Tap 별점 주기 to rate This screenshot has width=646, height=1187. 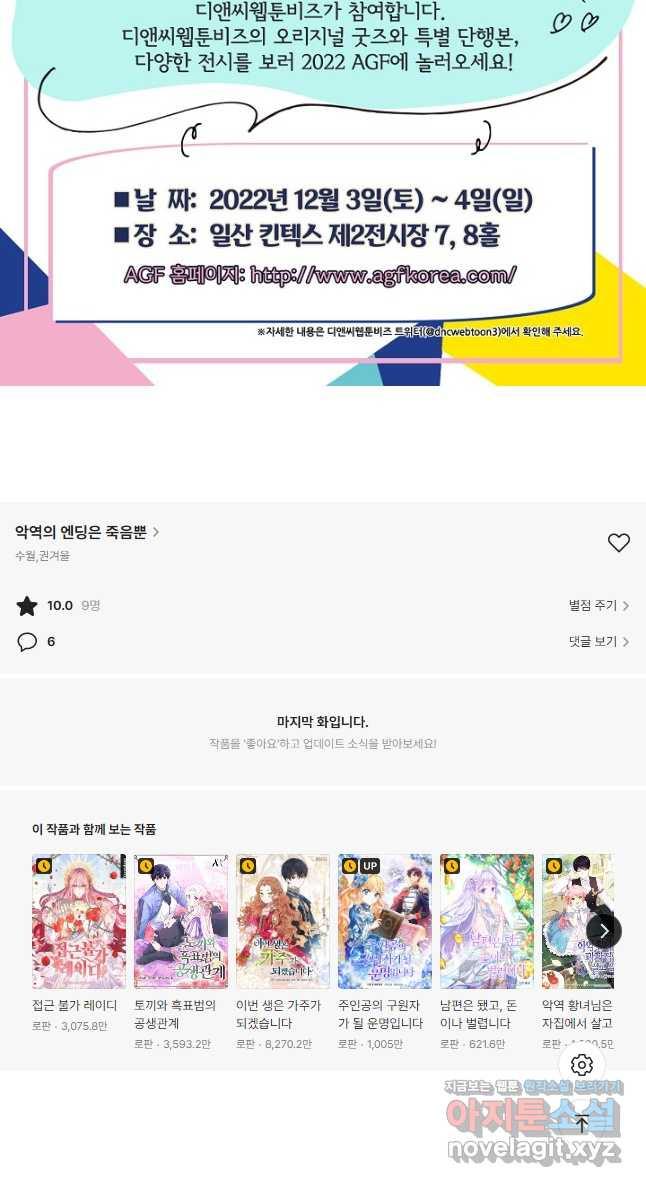click(x=599, y=606)
